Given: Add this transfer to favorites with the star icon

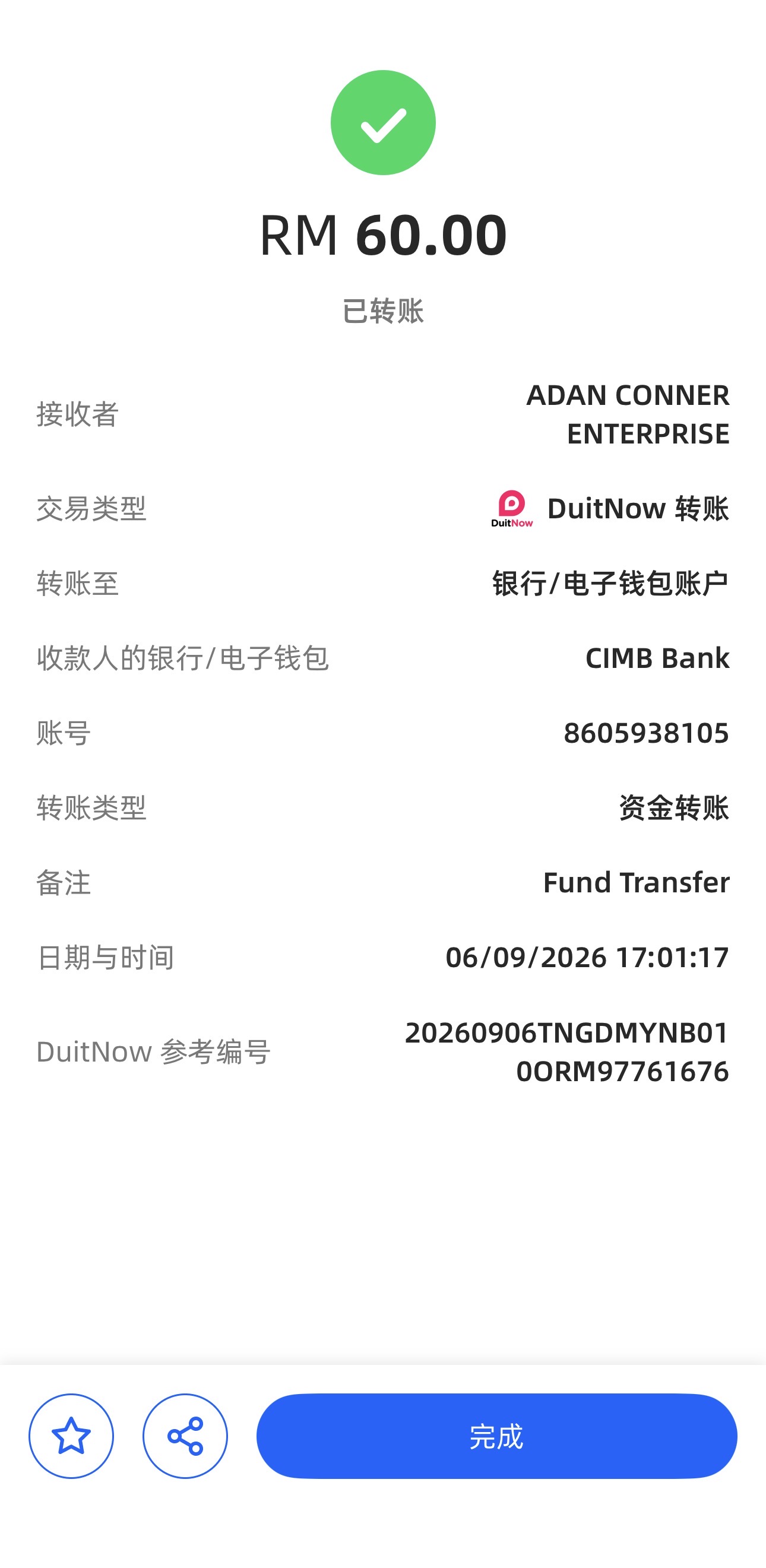Looking at the screenshot, I should coord(71,1436).
